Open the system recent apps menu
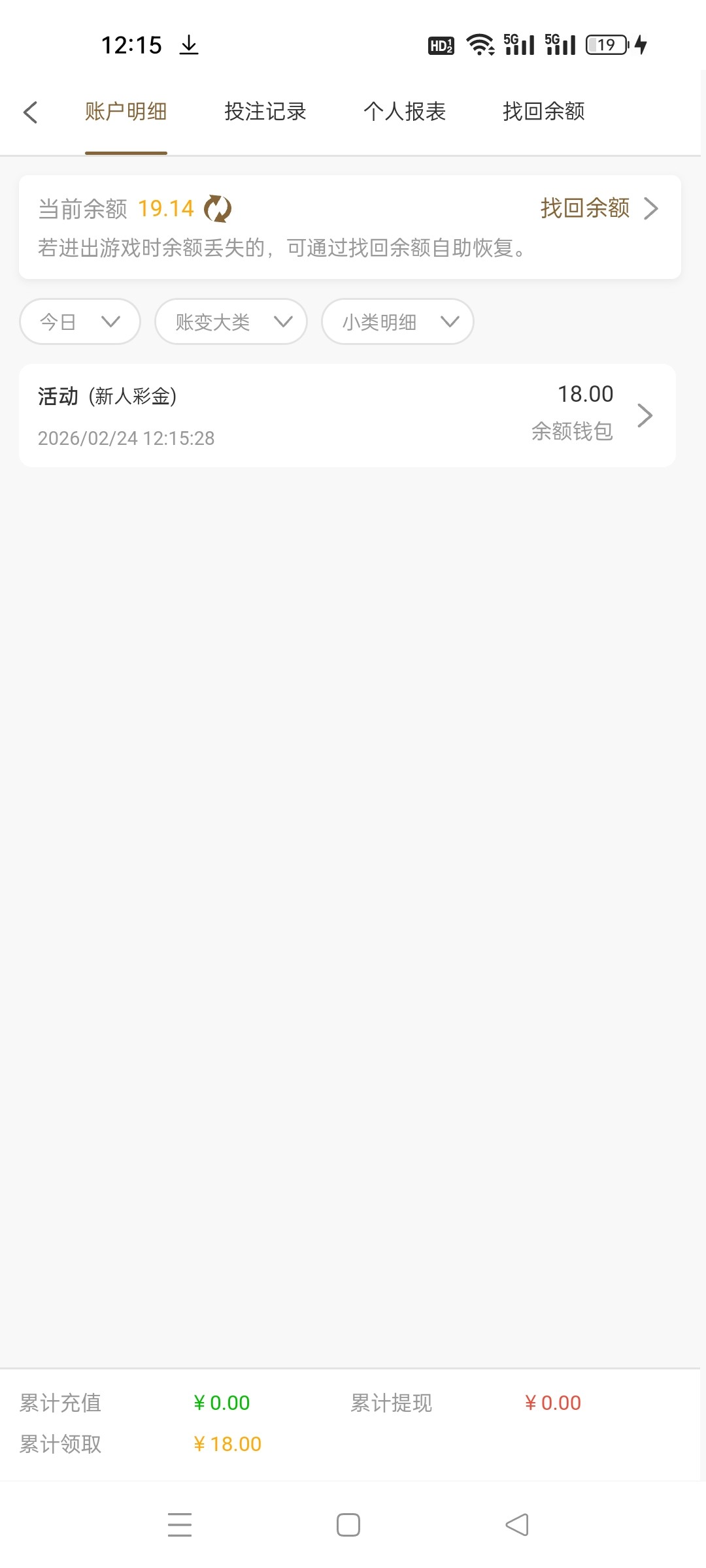Screen dimensions: 706x1568 180,1525
